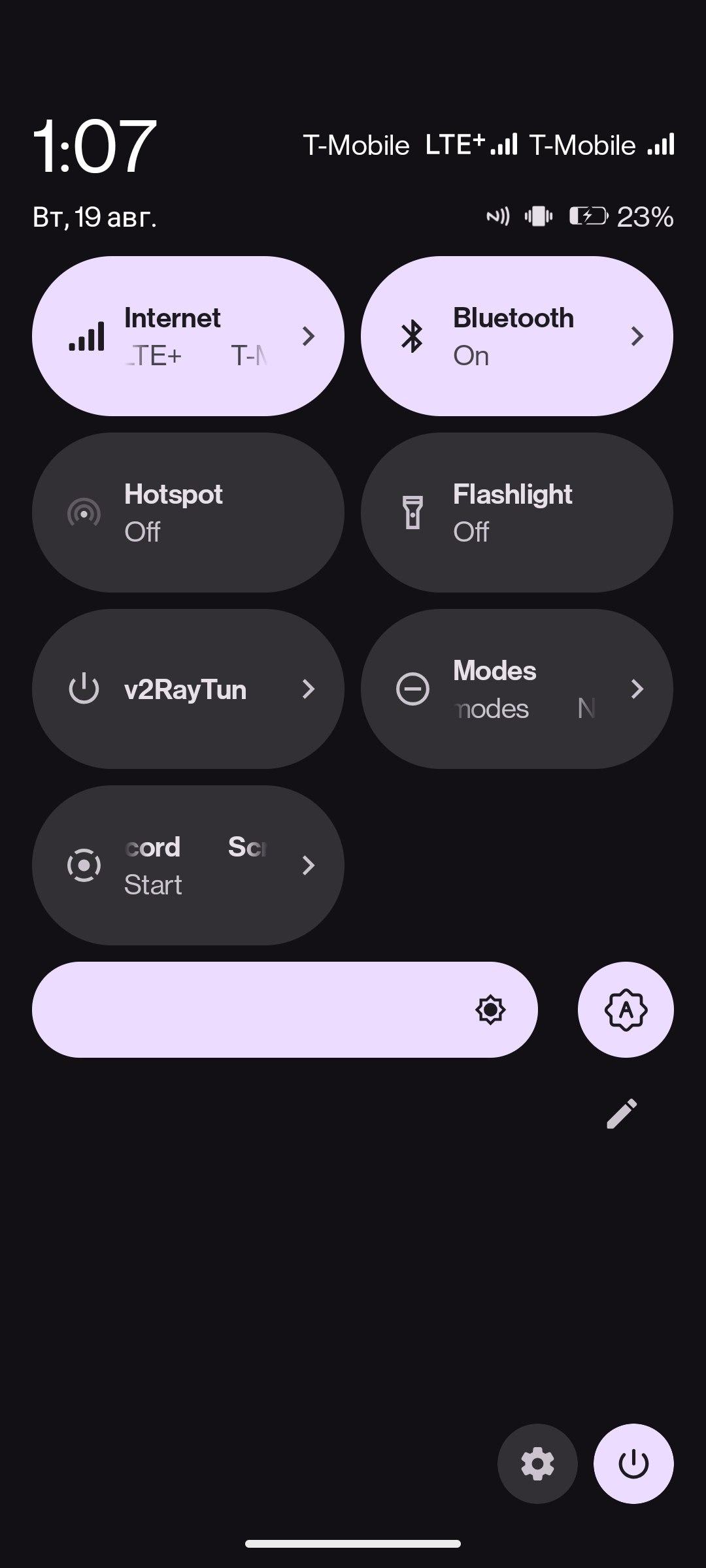Image resolution: width=706 pixels, height=1568 pixels.
Task: Toggle adaptive brightness button
Action: pos(626,1009)
